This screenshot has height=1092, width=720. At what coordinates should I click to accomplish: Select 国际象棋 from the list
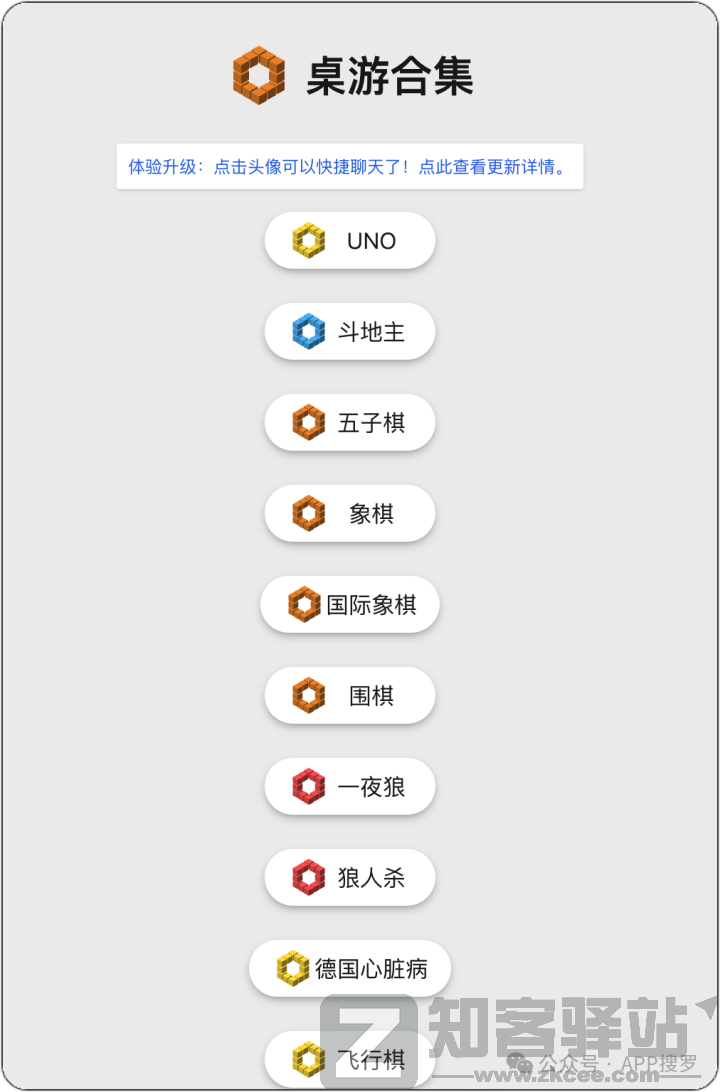pyautogui.click(x=349, y=604)
